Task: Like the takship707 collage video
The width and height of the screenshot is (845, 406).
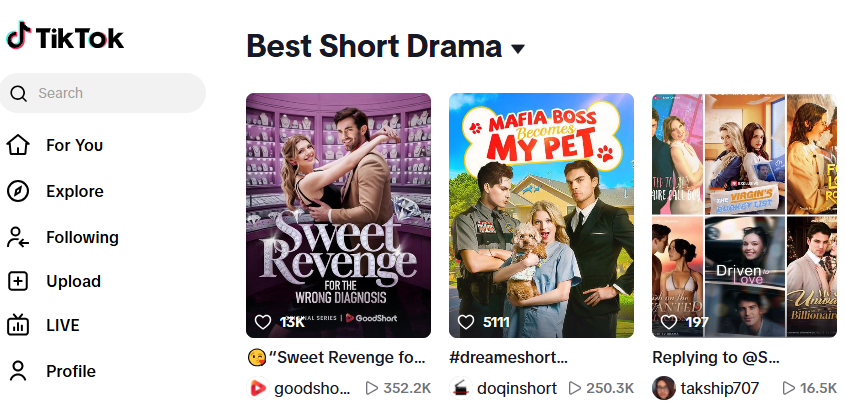Action: [669, 322]
